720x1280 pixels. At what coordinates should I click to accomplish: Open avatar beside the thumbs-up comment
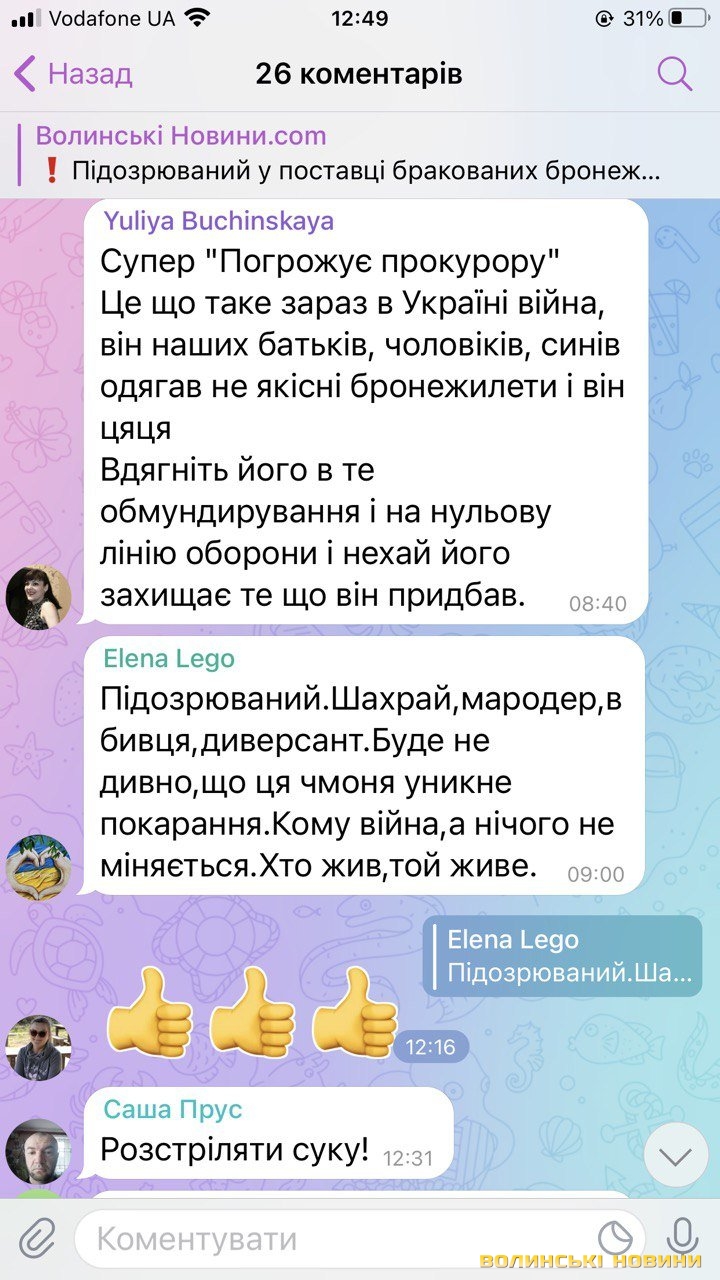(39, 1047)
